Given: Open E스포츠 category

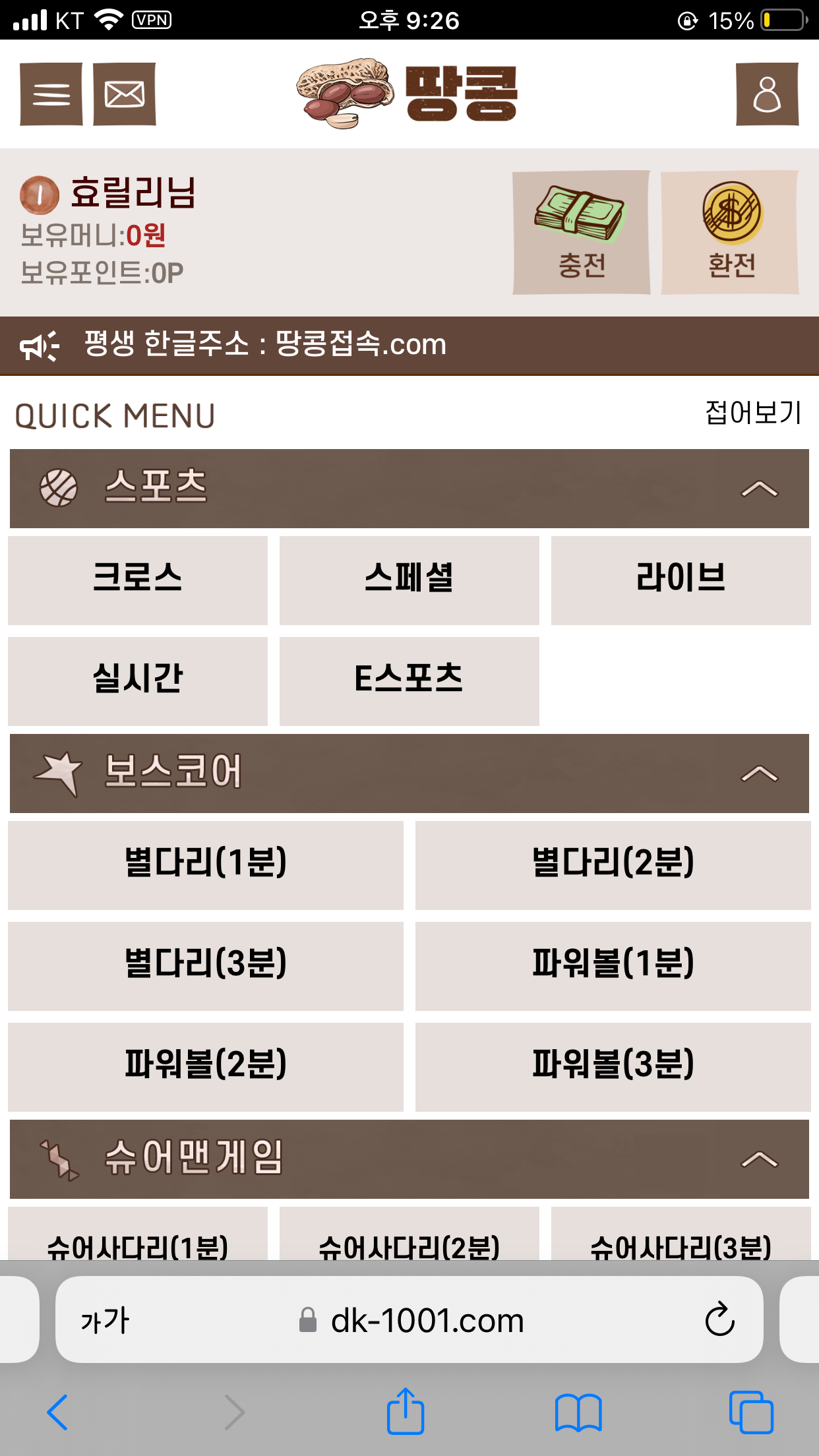Looking at the screenshot, I should 409,681.
